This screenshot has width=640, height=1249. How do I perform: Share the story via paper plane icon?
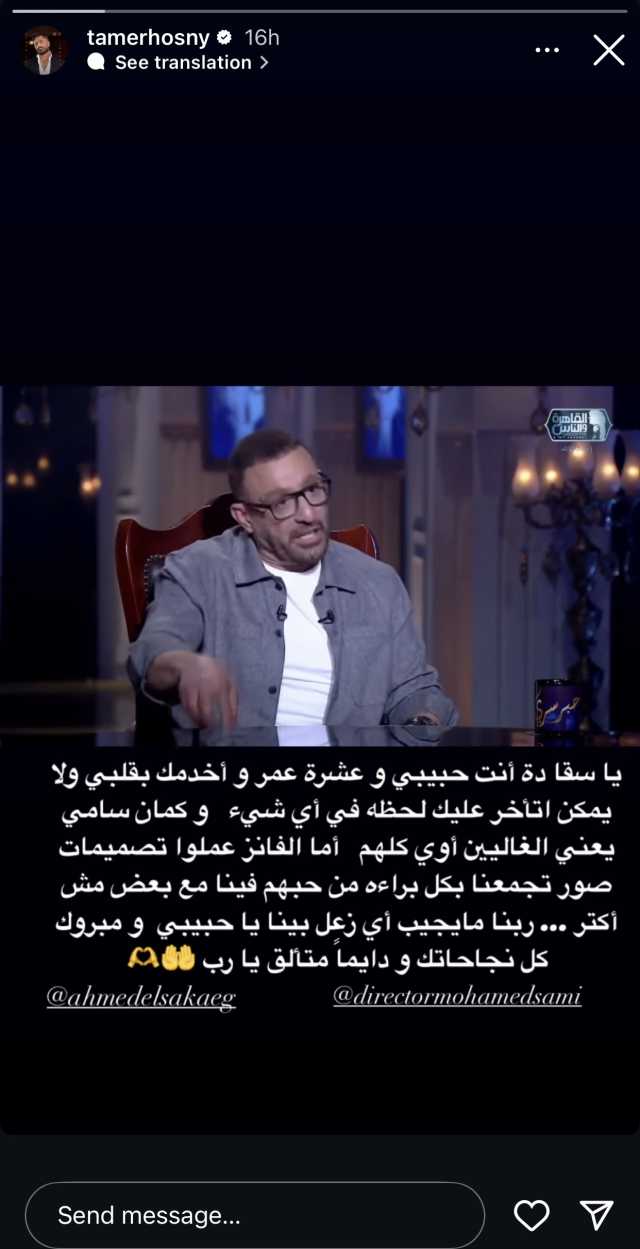(x=597, y=1215)
